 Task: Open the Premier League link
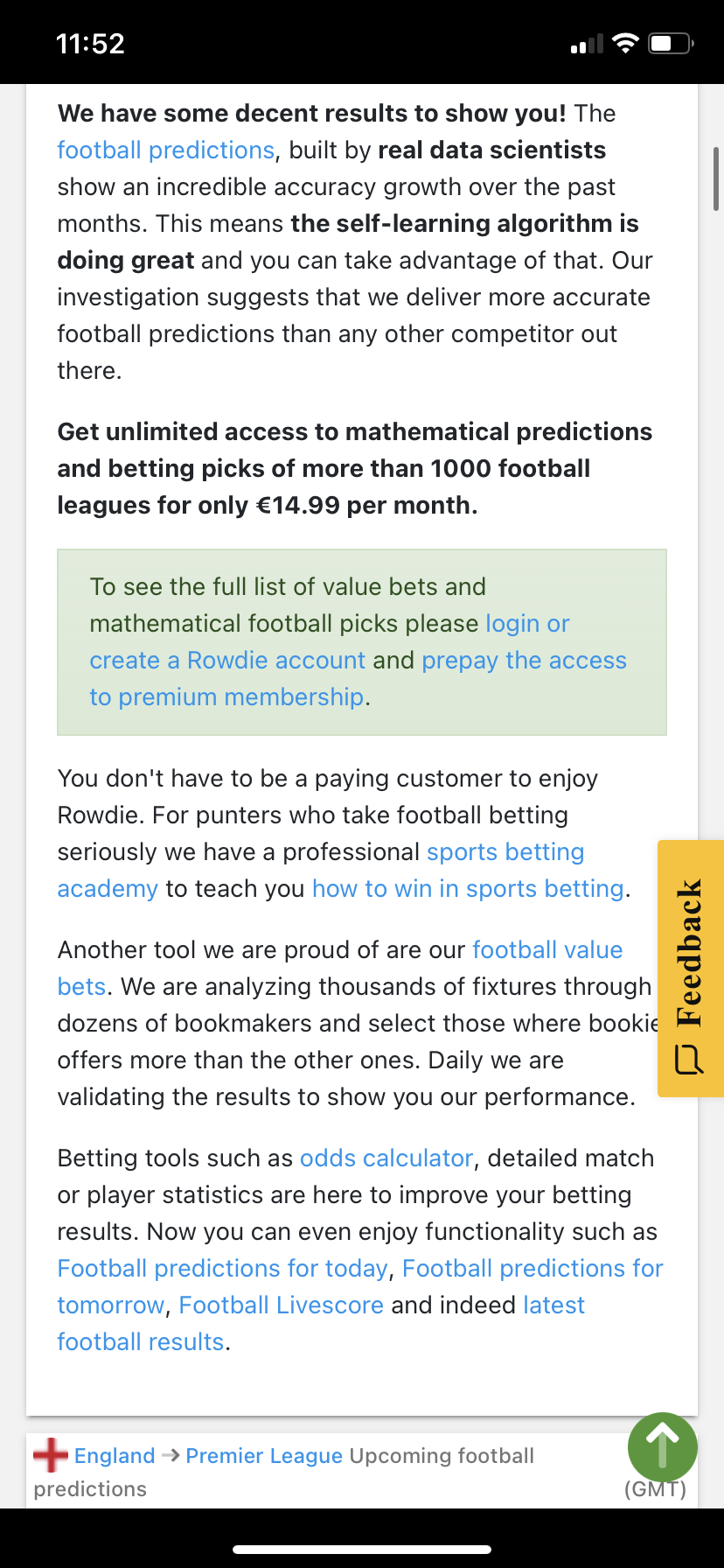[x=263, y=1456]
